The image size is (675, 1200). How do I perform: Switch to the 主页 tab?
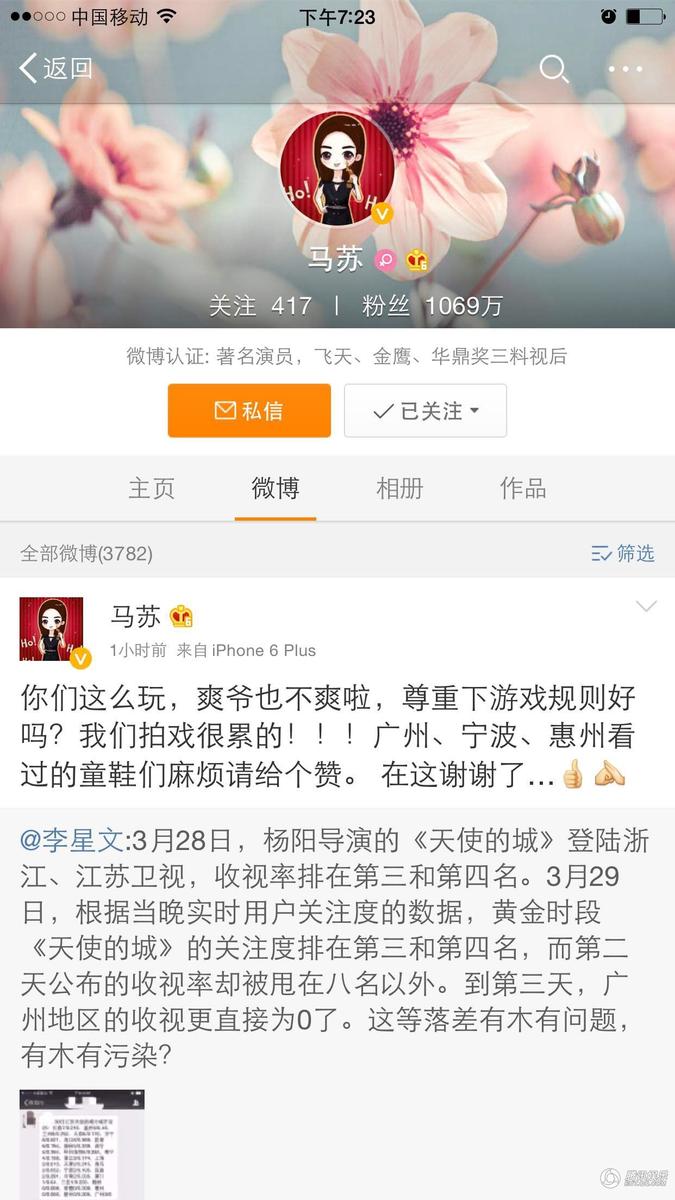[152, 488]
